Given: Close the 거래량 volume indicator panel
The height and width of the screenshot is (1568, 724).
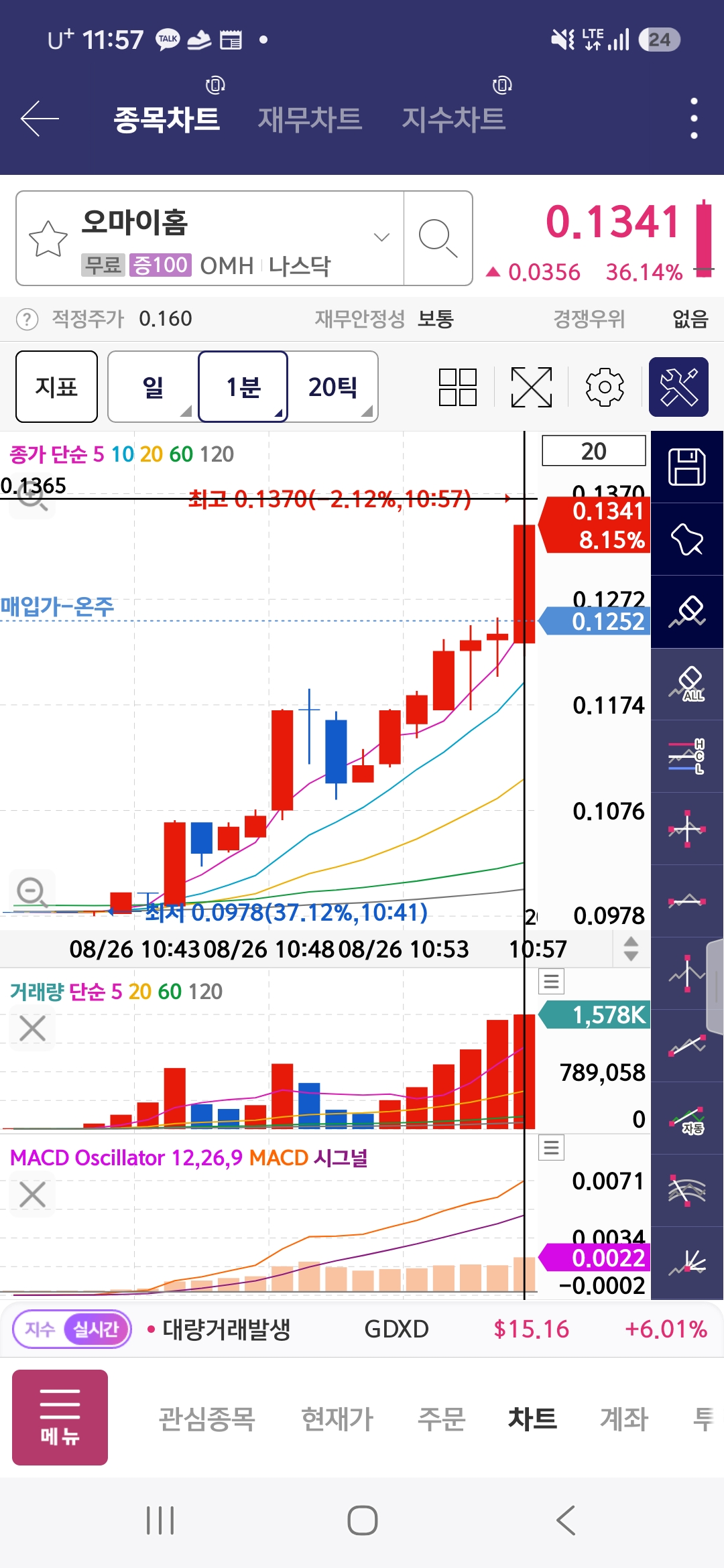Looking at the screenshot, I should [x=32, y=1028].
